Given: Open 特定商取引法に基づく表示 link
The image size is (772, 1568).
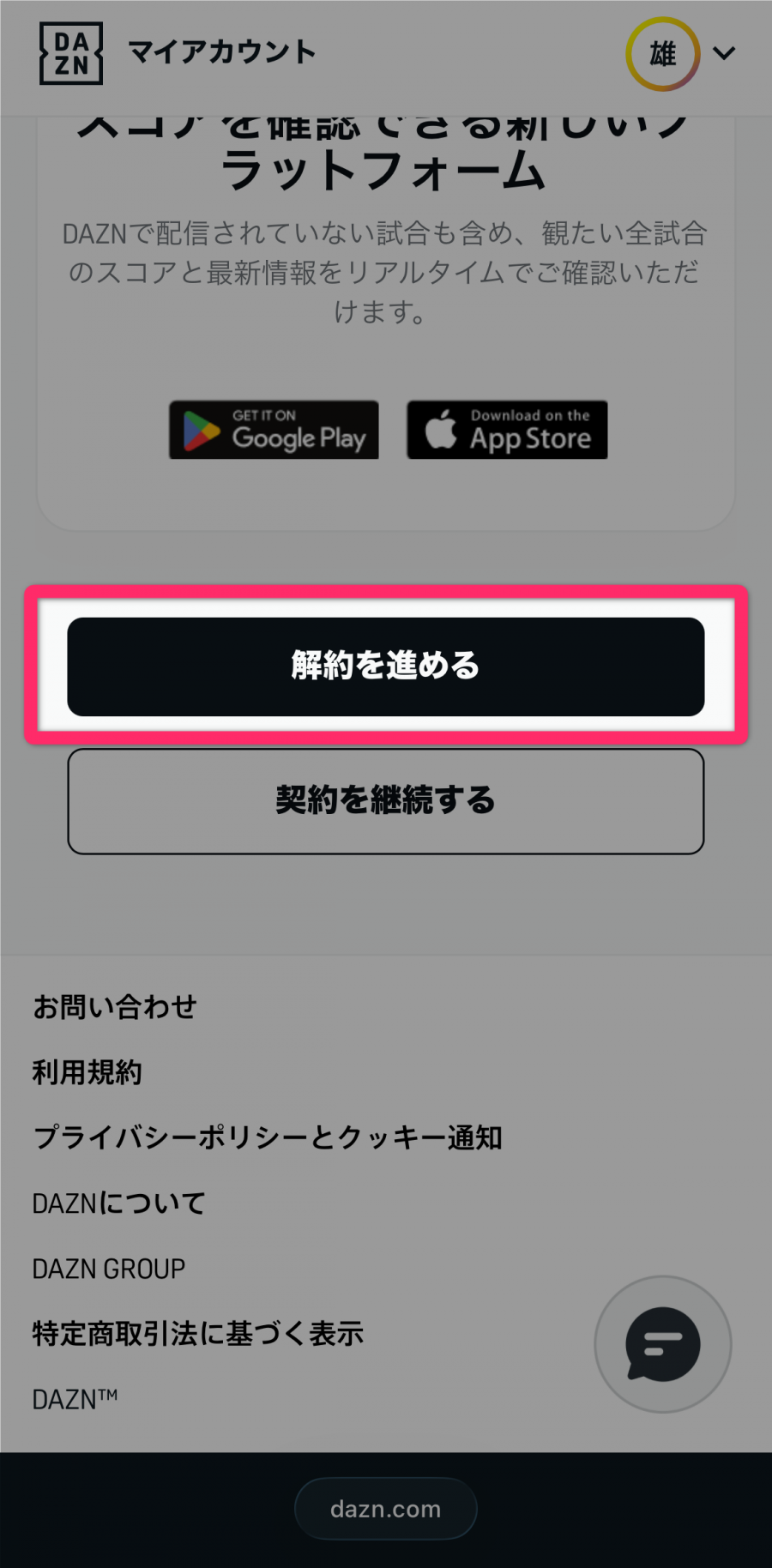Looking at the screenshot, I should coord(197,1333).
